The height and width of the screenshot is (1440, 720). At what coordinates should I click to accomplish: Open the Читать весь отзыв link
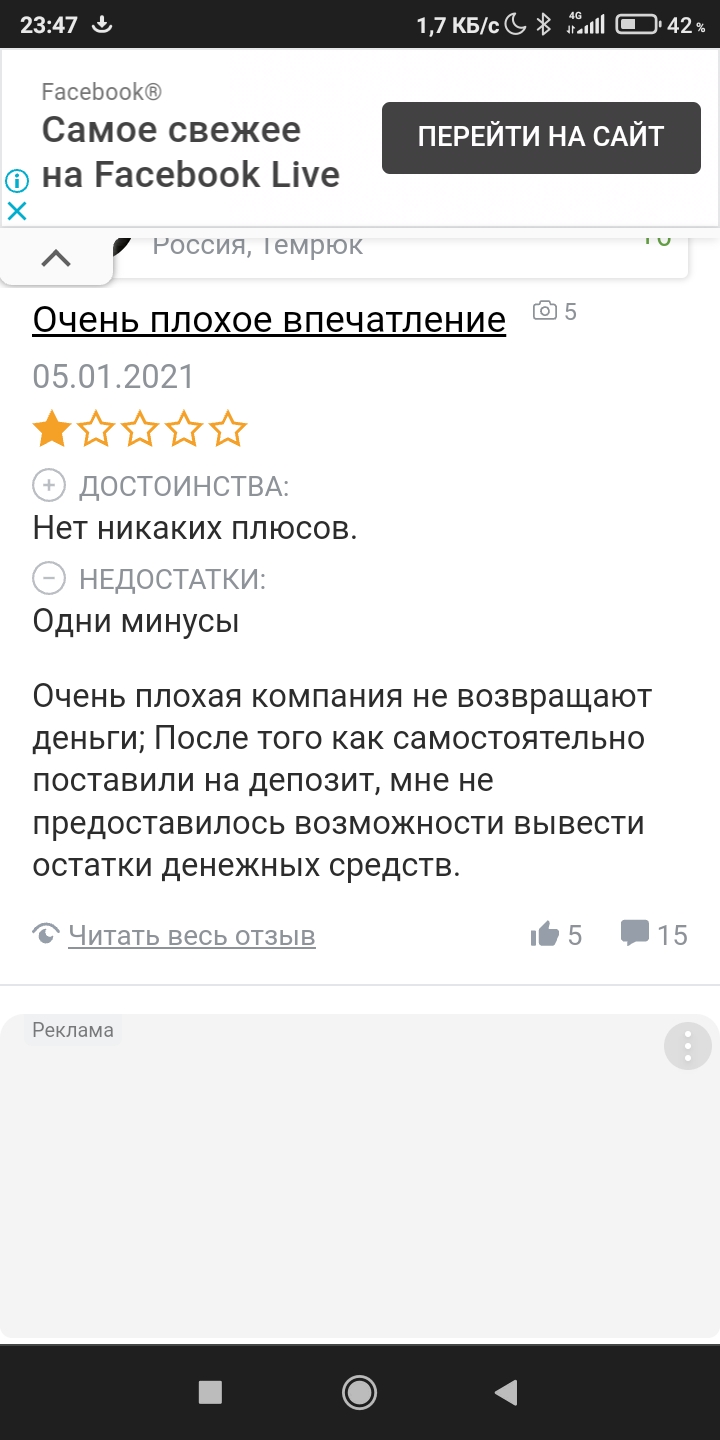click(191, 936)
